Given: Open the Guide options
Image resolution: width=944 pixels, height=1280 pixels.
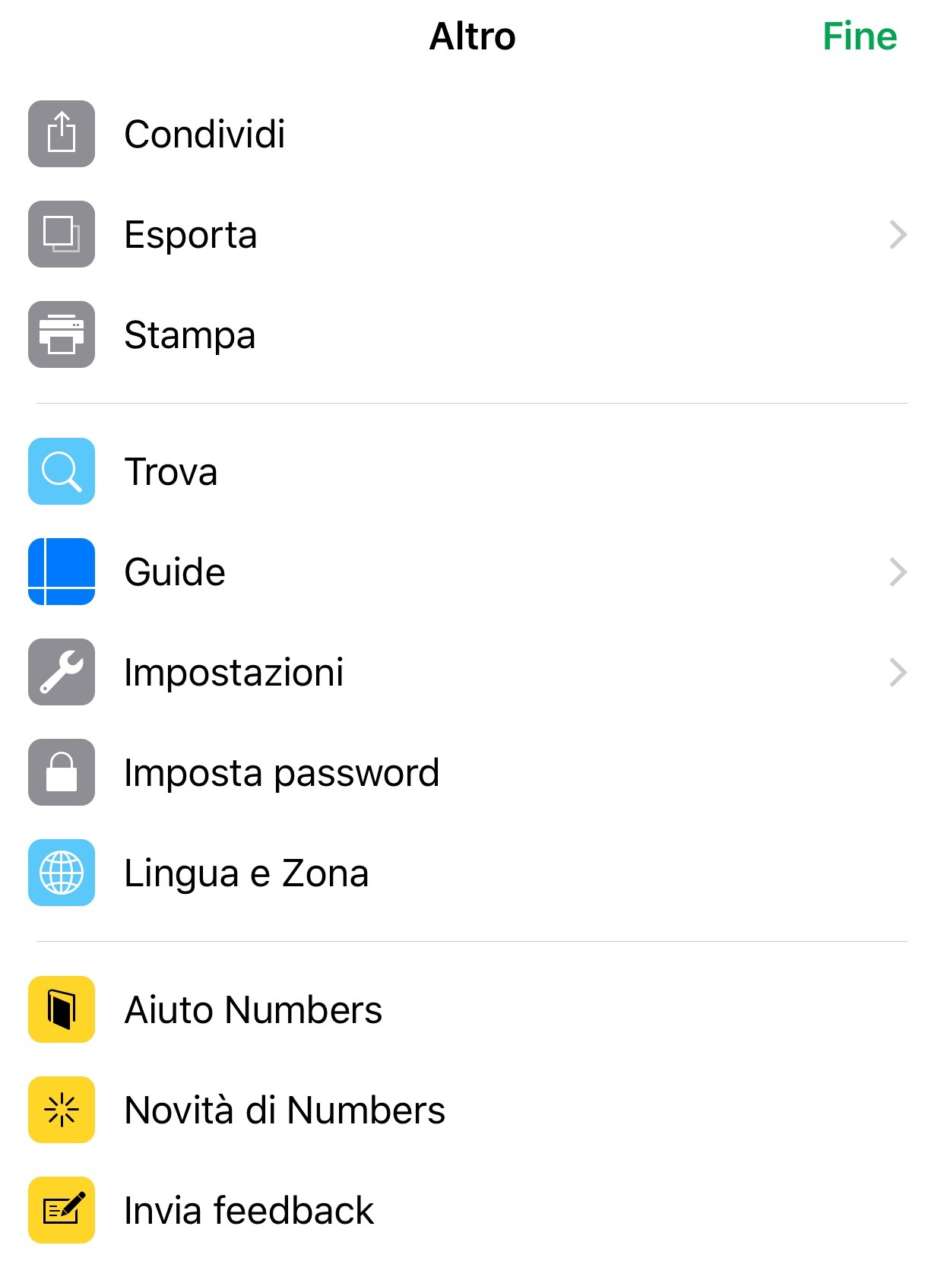Looking at the screenshot, I should pos(174,572).
